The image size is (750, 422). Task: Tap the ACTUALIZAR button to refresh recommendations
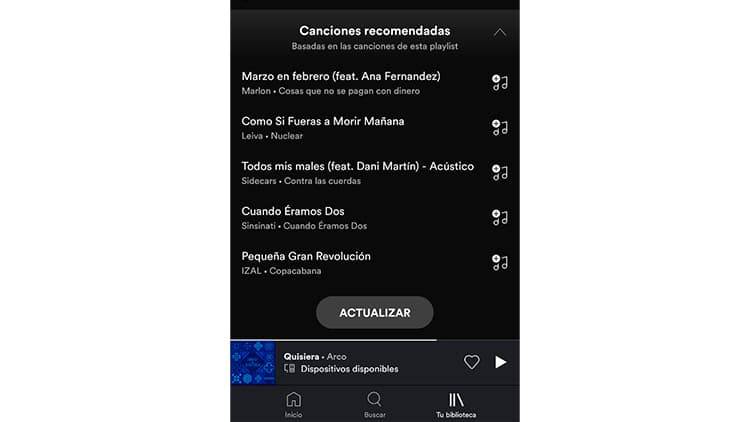click(x=375, y=313)
